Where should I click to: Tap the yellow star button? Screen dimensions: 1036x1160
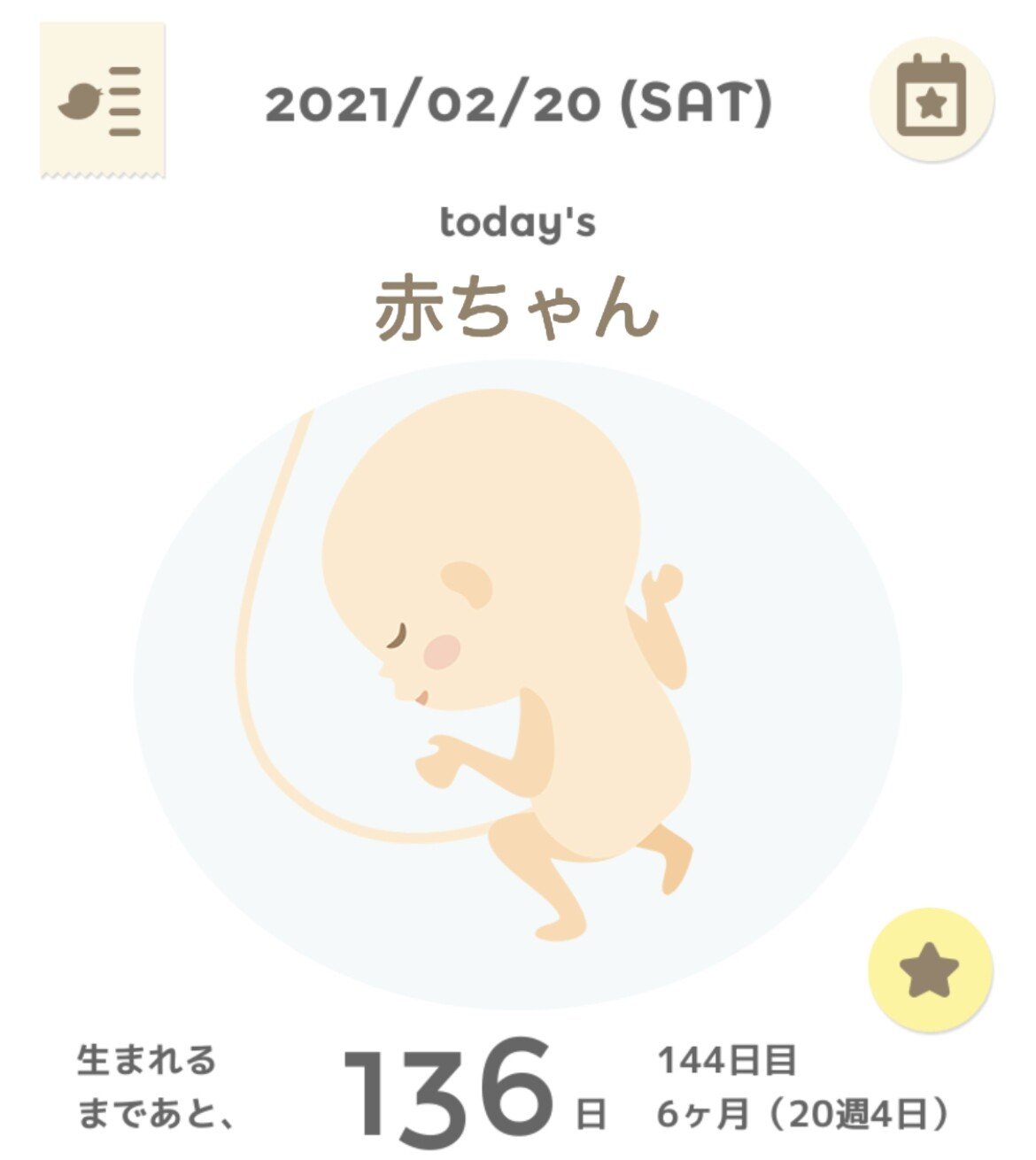(930, 970)
